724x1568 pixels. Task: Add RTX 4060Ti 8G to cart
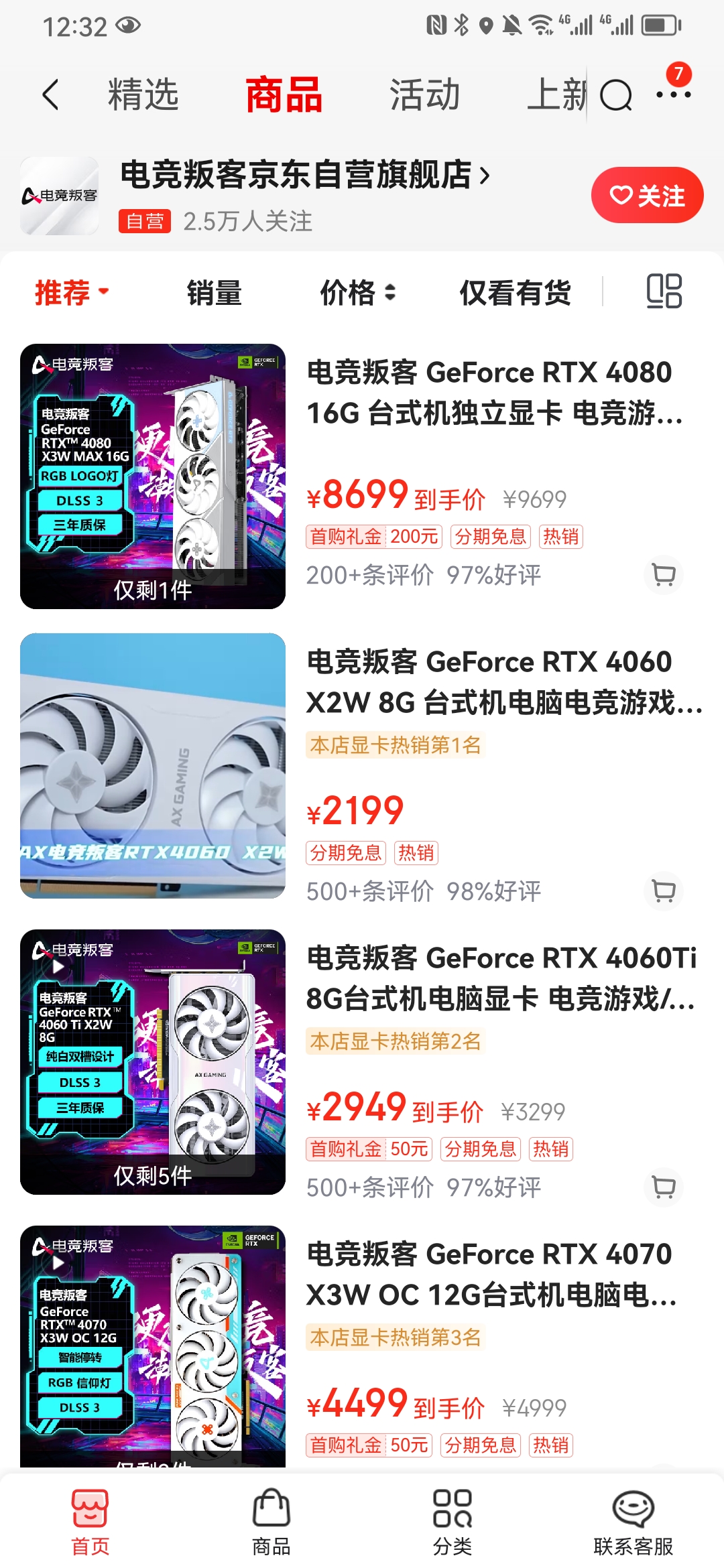(x=664, y=1187)
